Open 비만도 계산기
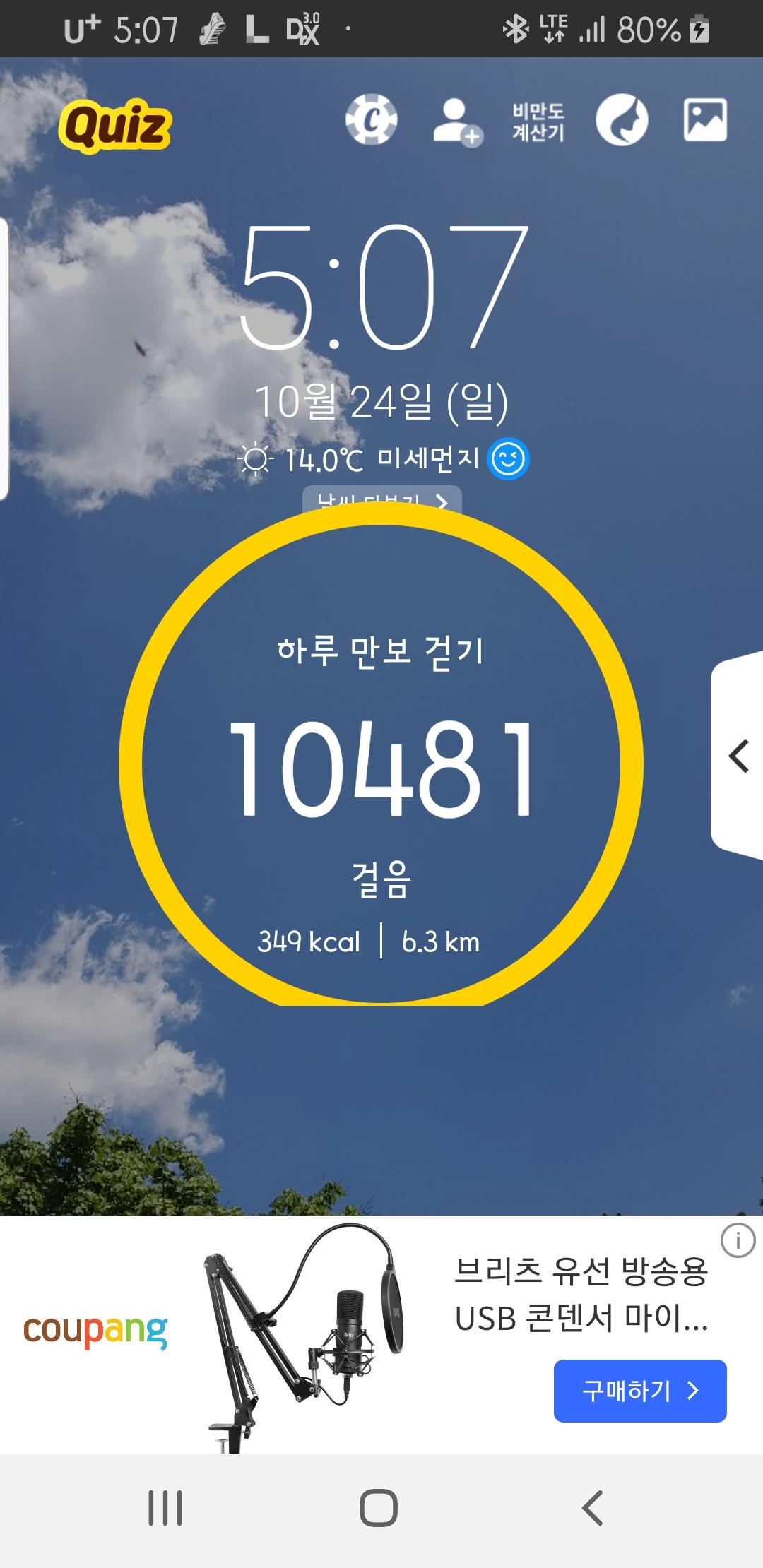763x1568 pixels. point(538,121)
